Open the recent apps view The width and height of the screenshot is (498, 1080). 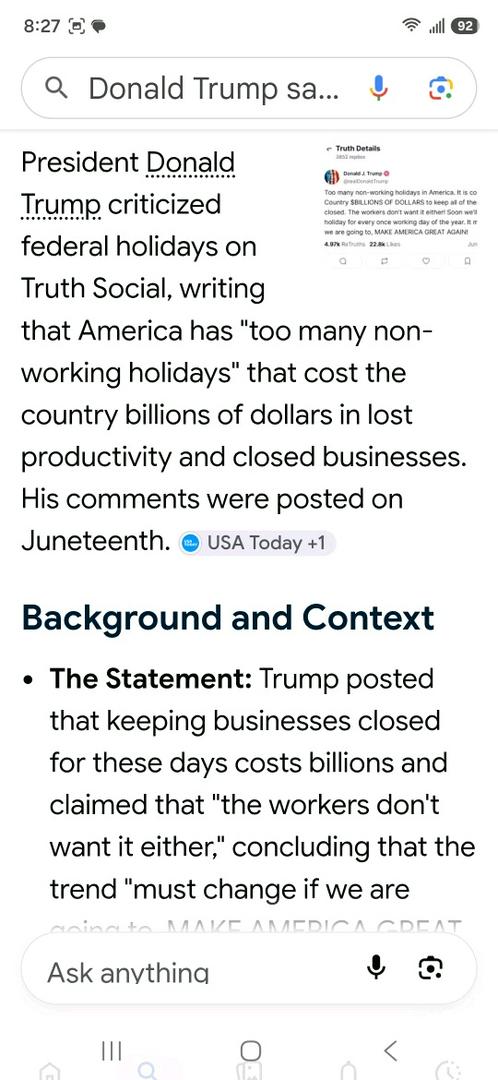tap(111, 1050)
